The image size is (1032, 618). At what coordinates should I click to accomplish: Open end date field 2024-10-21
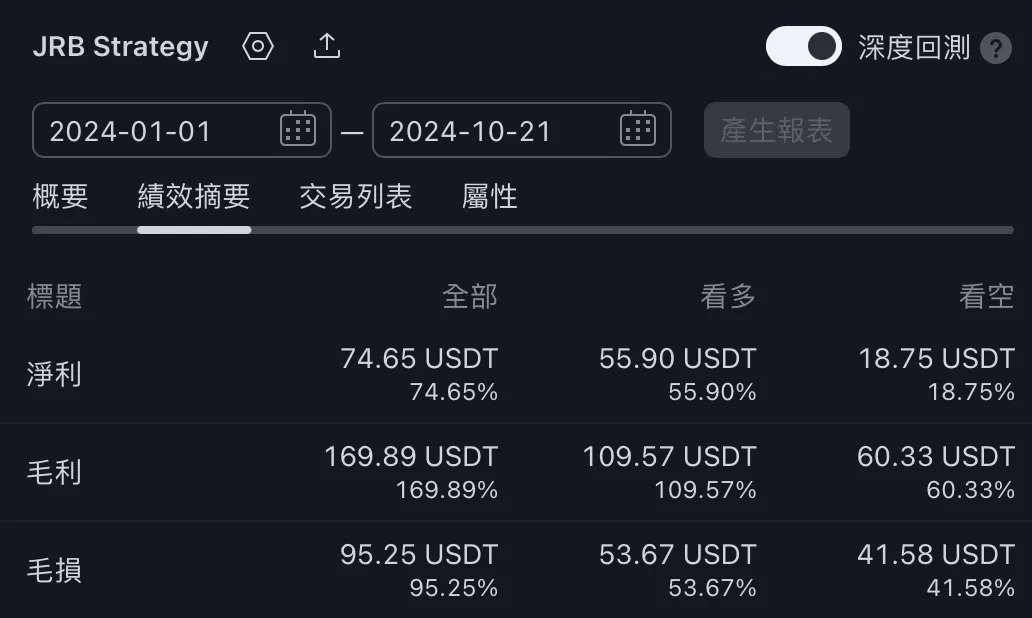point(522,130)
